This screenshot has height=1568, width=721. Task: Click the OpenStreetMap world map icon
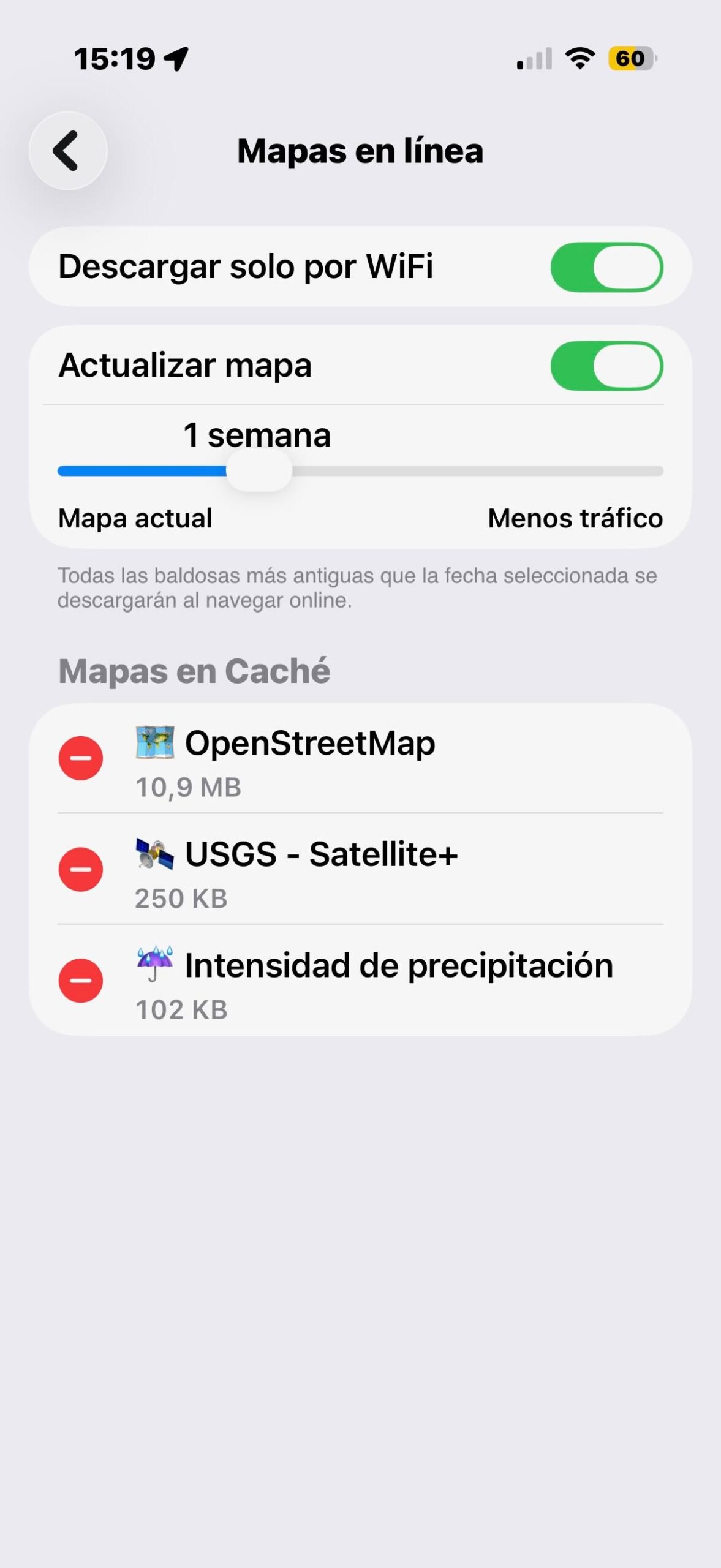pos(155,743)
